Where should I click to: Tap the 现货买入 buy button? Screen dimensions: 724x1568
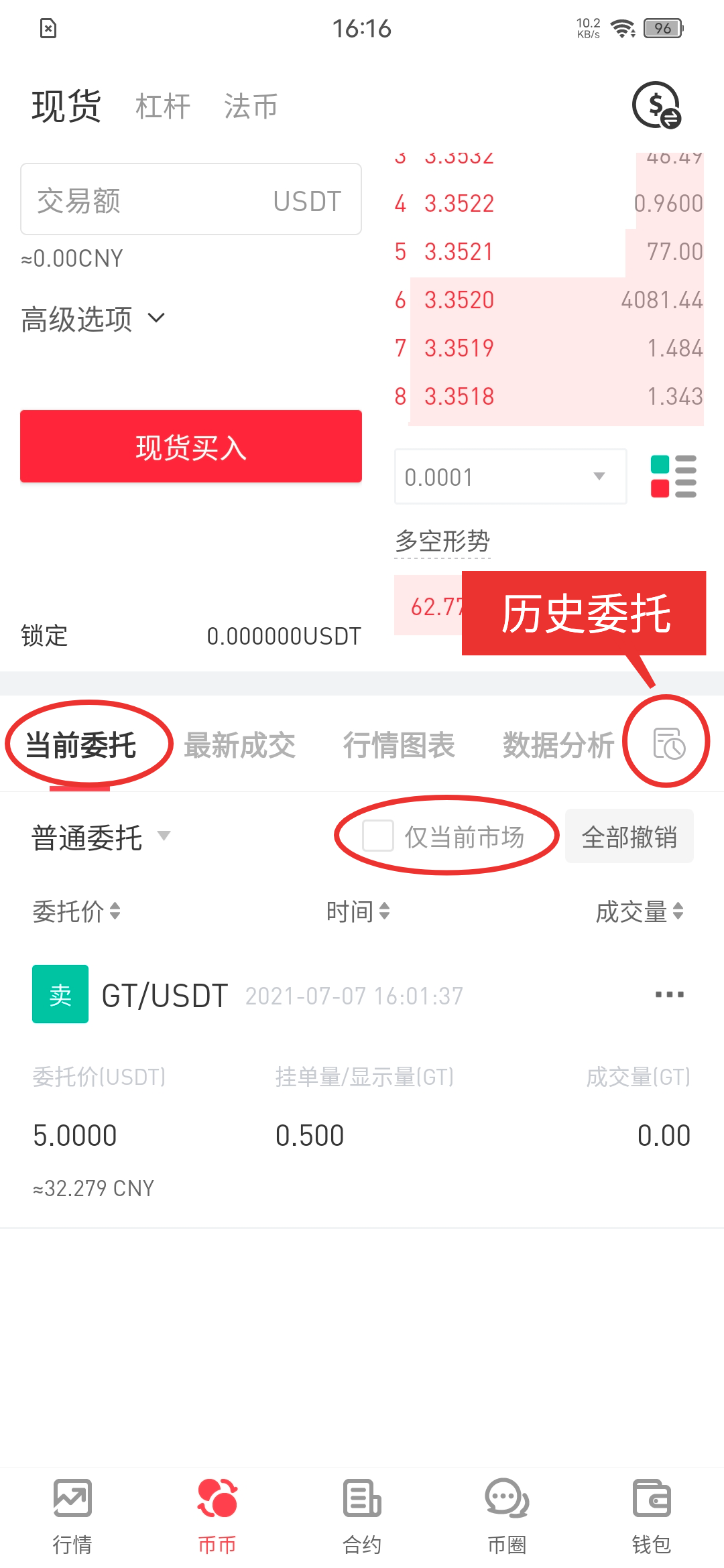click(190, 446)
